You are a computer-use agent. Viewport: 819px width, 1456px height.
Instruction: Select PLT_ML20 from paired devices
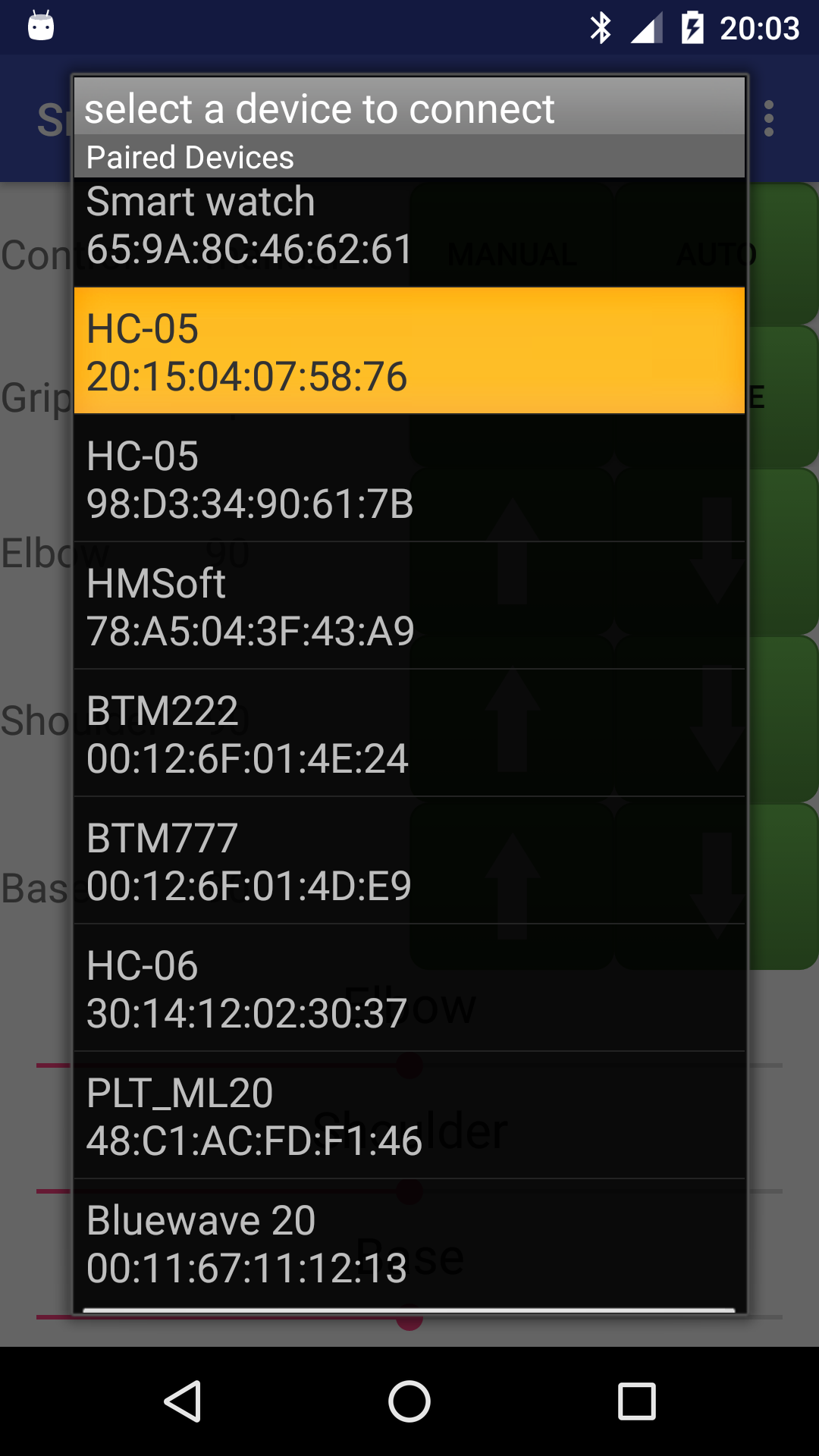pyautogui.click(x=409, y=1116)
